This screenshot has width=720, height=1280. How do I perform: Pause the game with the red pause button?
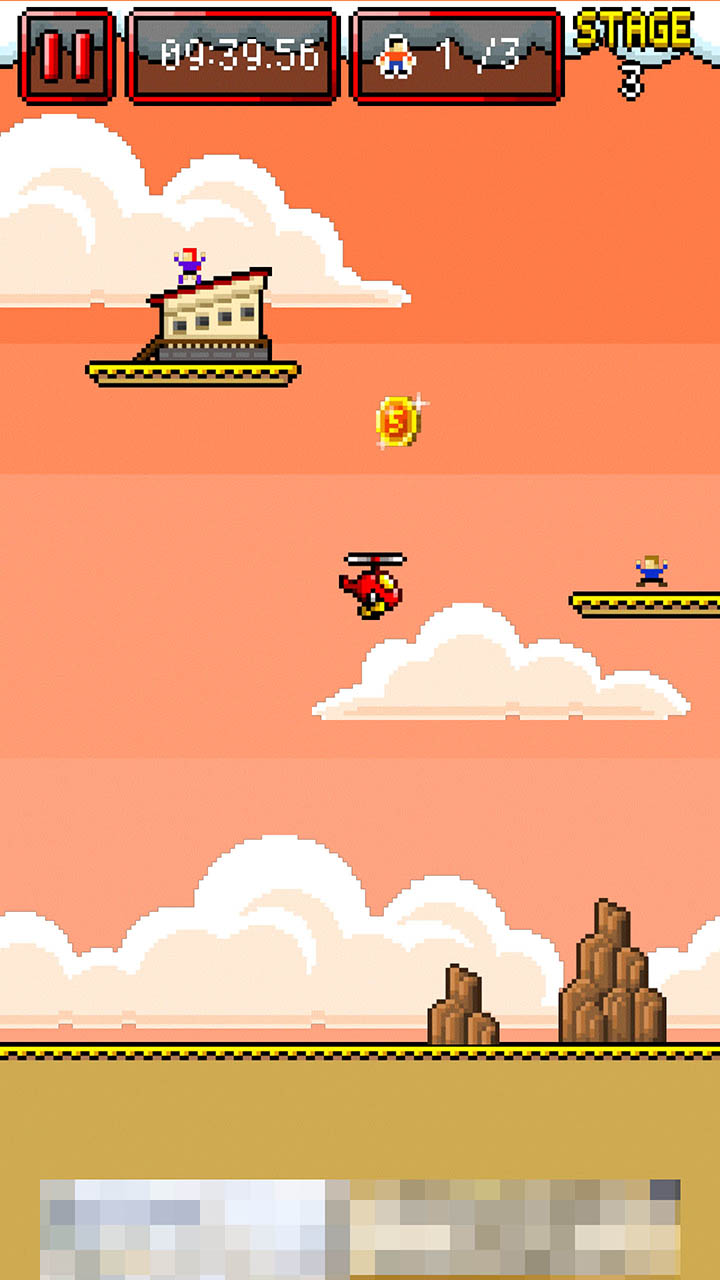click(67, 55)
